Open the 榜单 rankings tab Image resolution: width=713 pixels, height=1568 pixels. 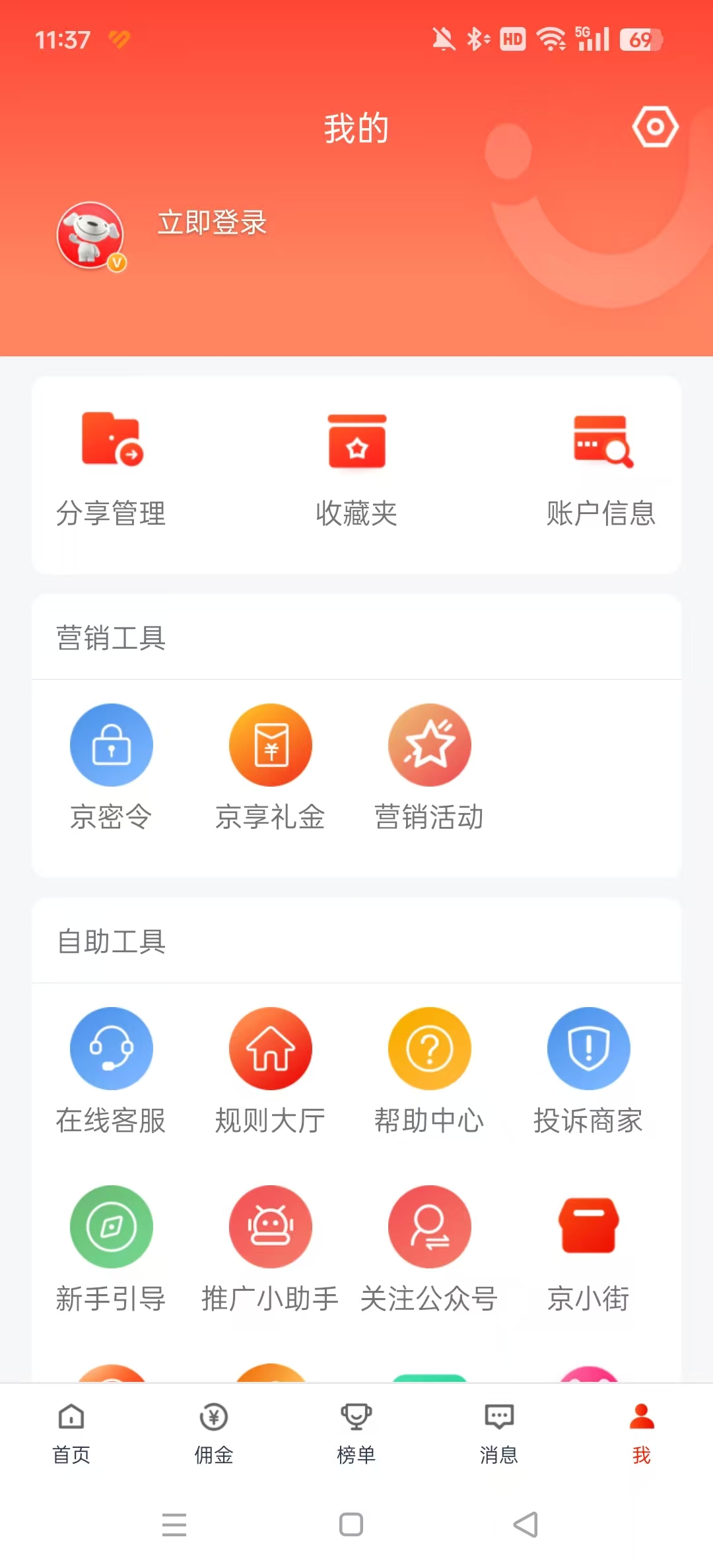click(356, 1432)
